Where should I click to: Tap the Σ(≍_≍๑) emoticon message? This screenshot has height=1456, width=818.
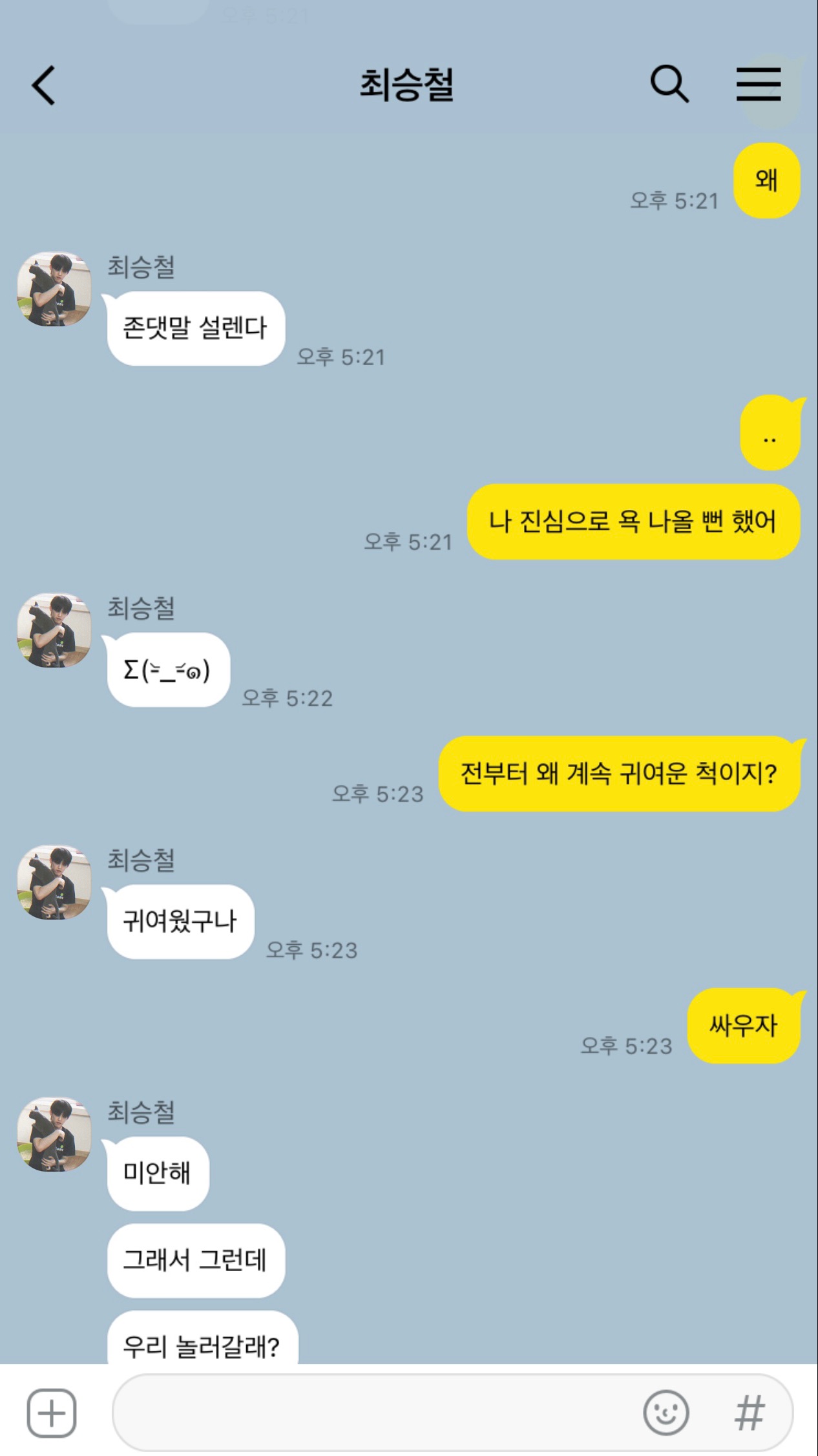pos(168,669)
